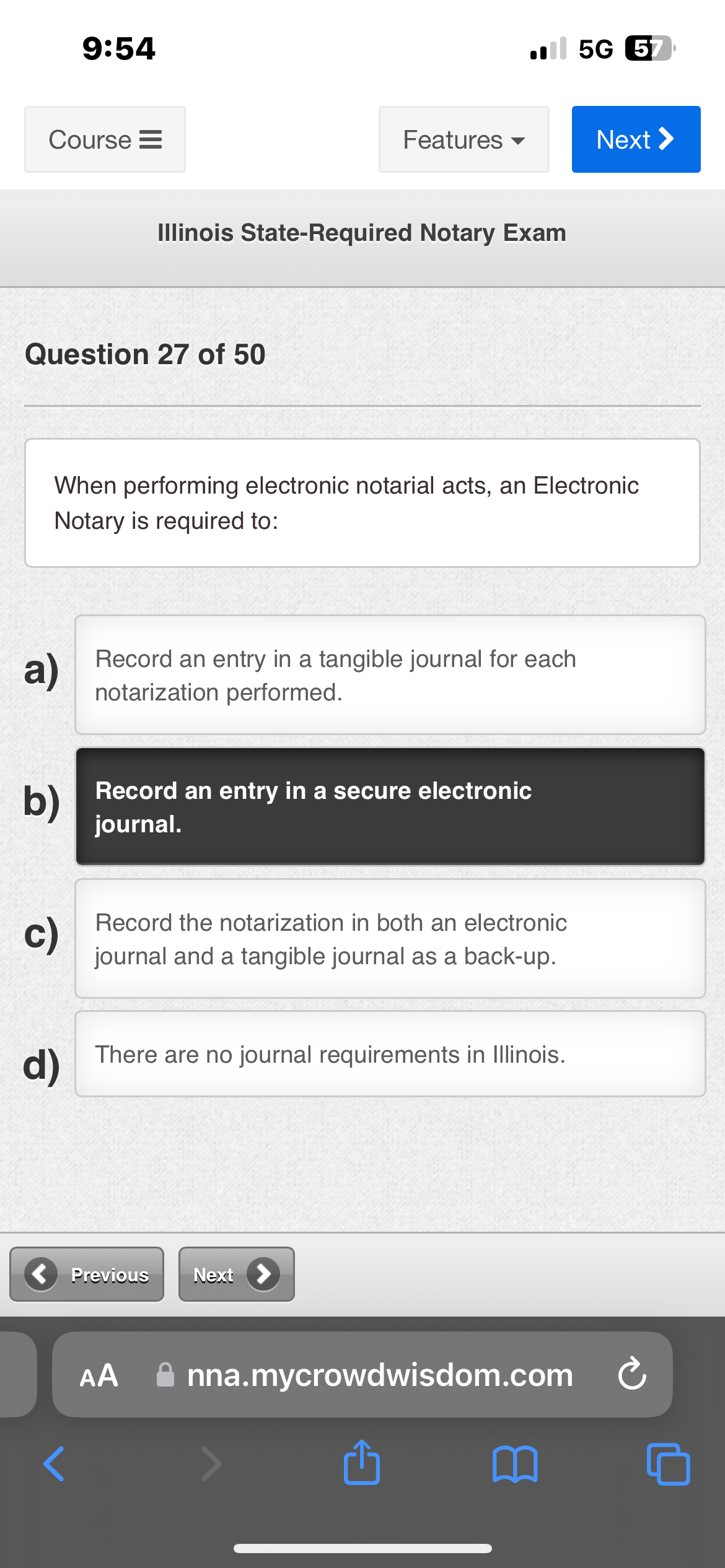Tap the bottom Next button chevron
This screenshot has height=1568, width=725.
point(263,1274)
